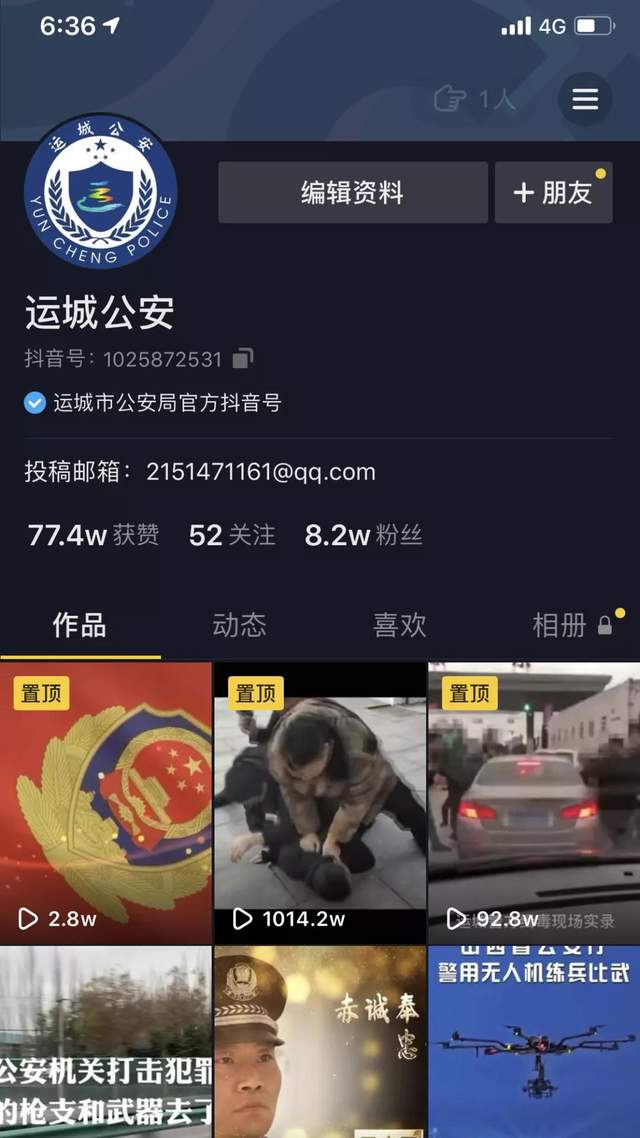
Task: Tap the +朋友 button
Action: tap(553, 192)
